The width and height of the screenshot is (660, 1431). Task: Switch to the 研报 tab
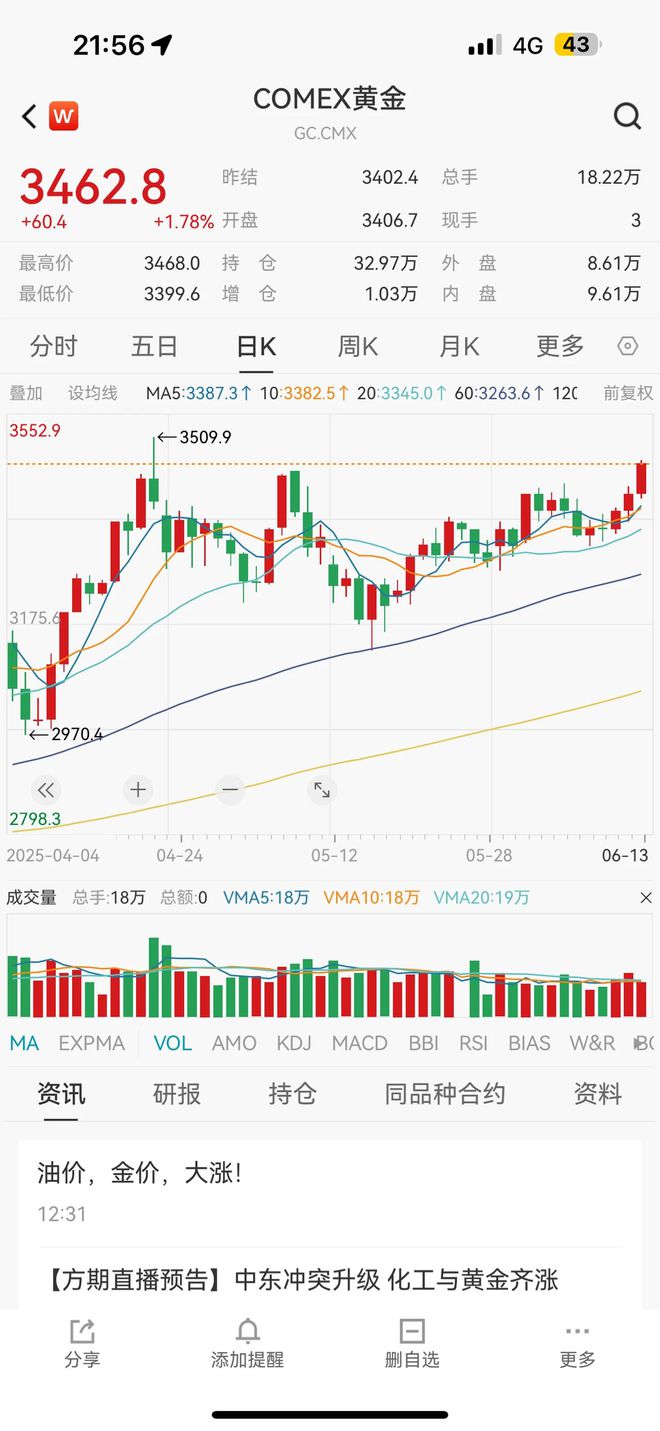click(177, 1094)
